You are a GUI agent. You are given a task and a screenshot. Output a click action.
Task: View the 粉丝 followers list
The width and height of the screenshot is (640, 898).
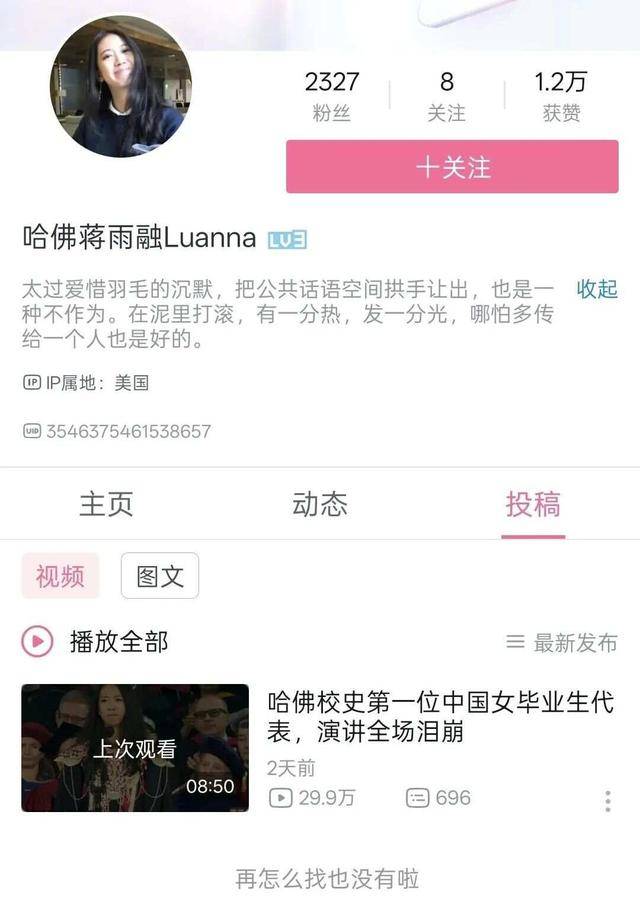tap(331, 96)
